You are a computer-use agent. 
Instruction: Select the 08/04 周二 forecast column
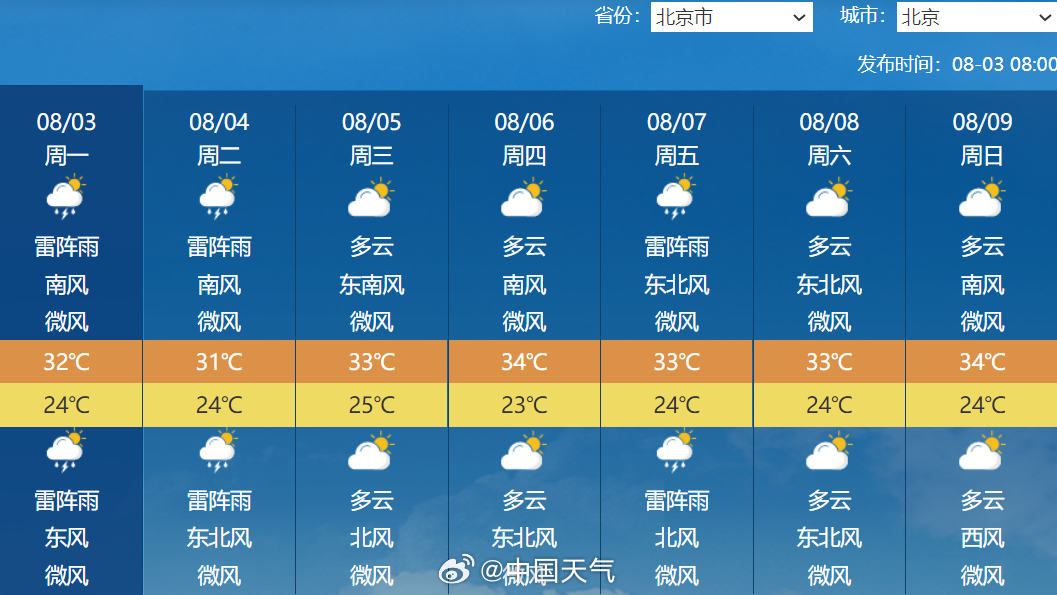pos(219,344)
